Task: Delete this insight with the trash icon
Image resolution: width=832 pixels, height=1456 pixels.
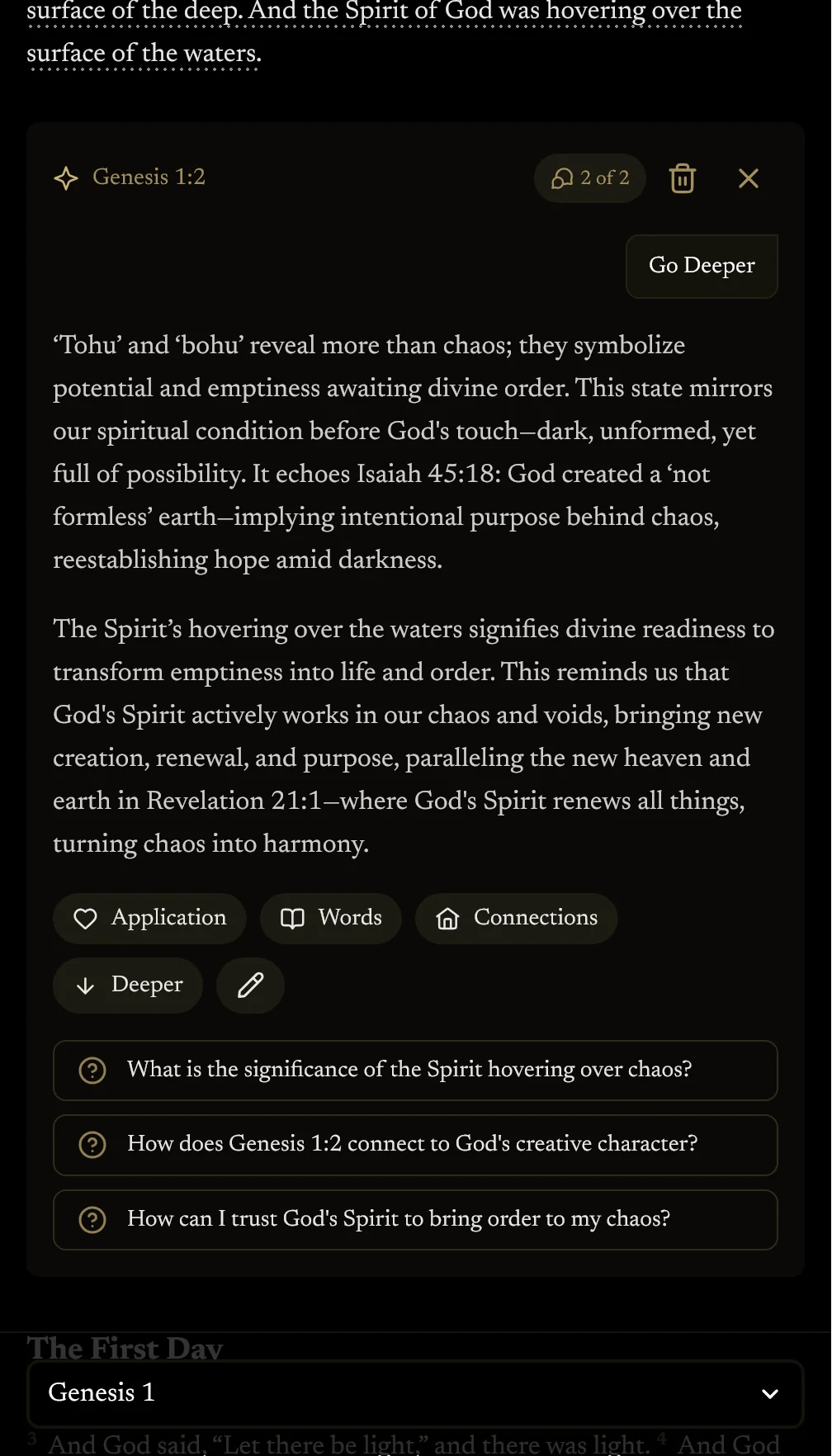Action: [x=682, y=178]
